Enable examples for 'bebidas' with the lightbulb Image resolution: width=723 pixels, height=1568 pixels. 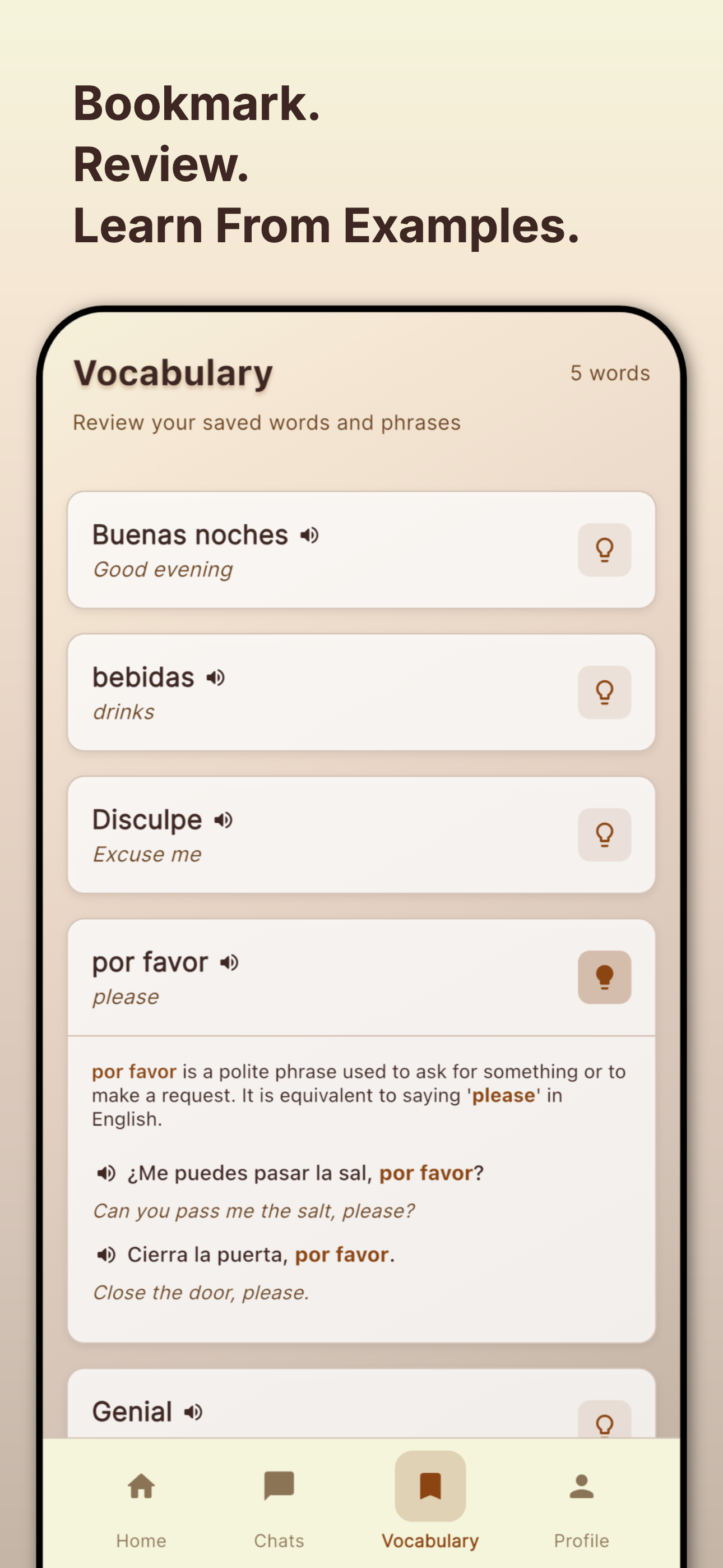604,692
